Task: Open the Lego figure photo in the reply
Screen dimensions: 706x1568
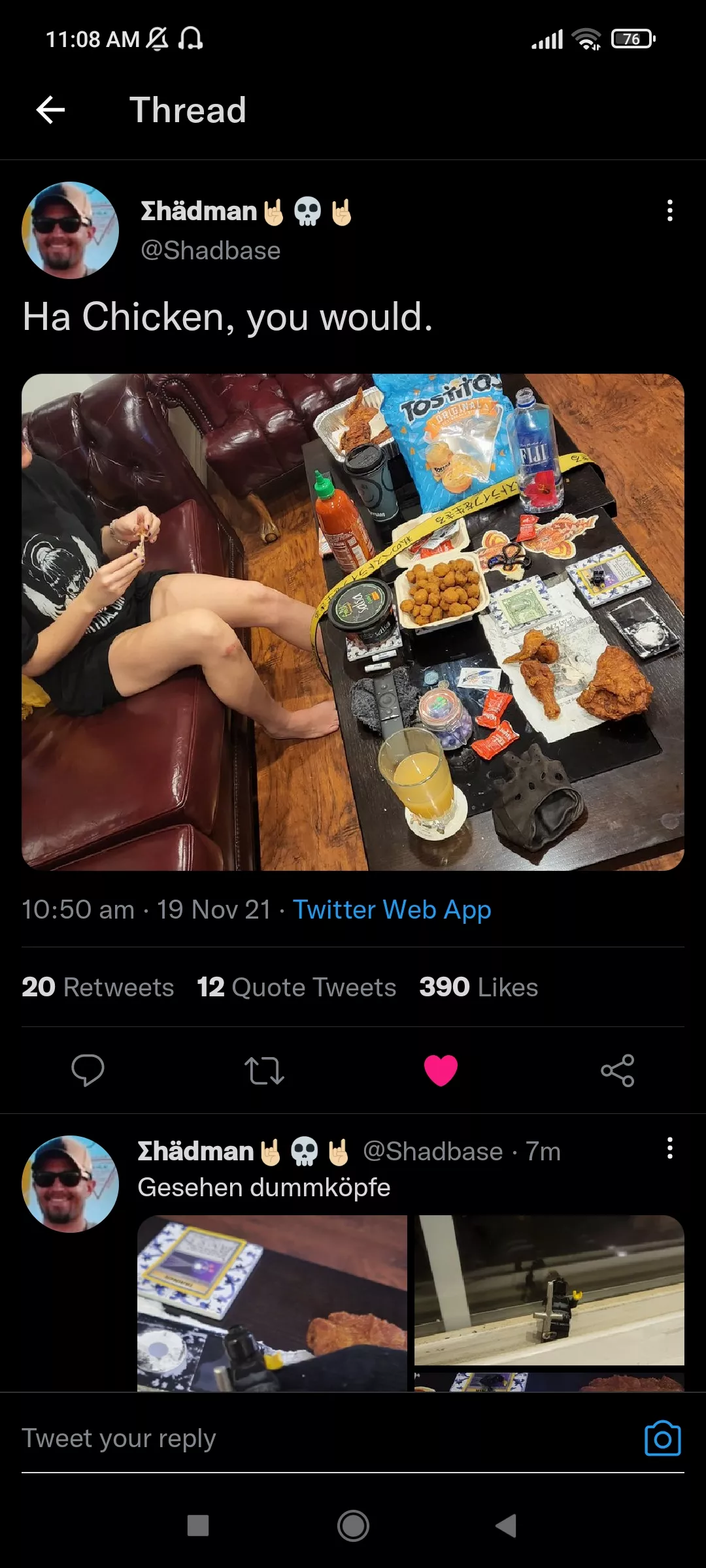Action: 549,1290
